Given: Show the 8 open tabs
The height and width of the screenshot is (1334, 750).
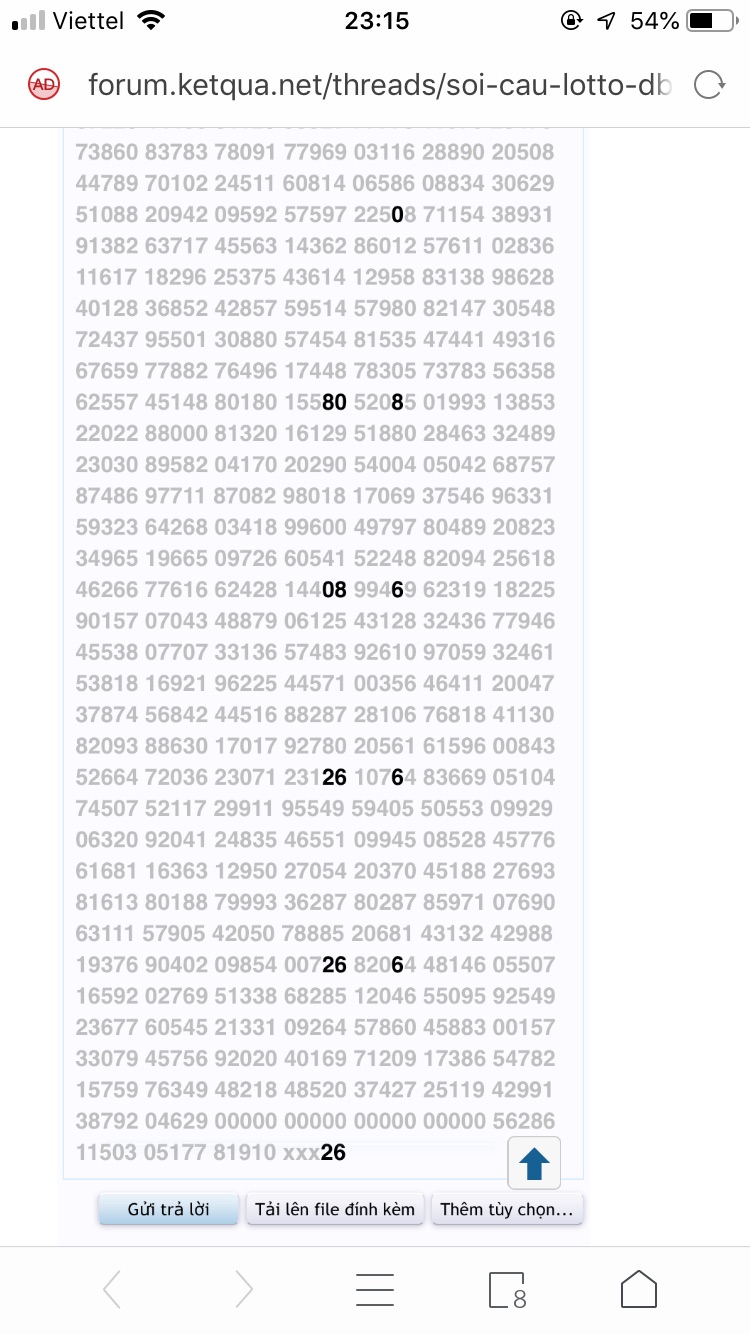Looking at the screenshot, I should click(x=507, y=1290).
